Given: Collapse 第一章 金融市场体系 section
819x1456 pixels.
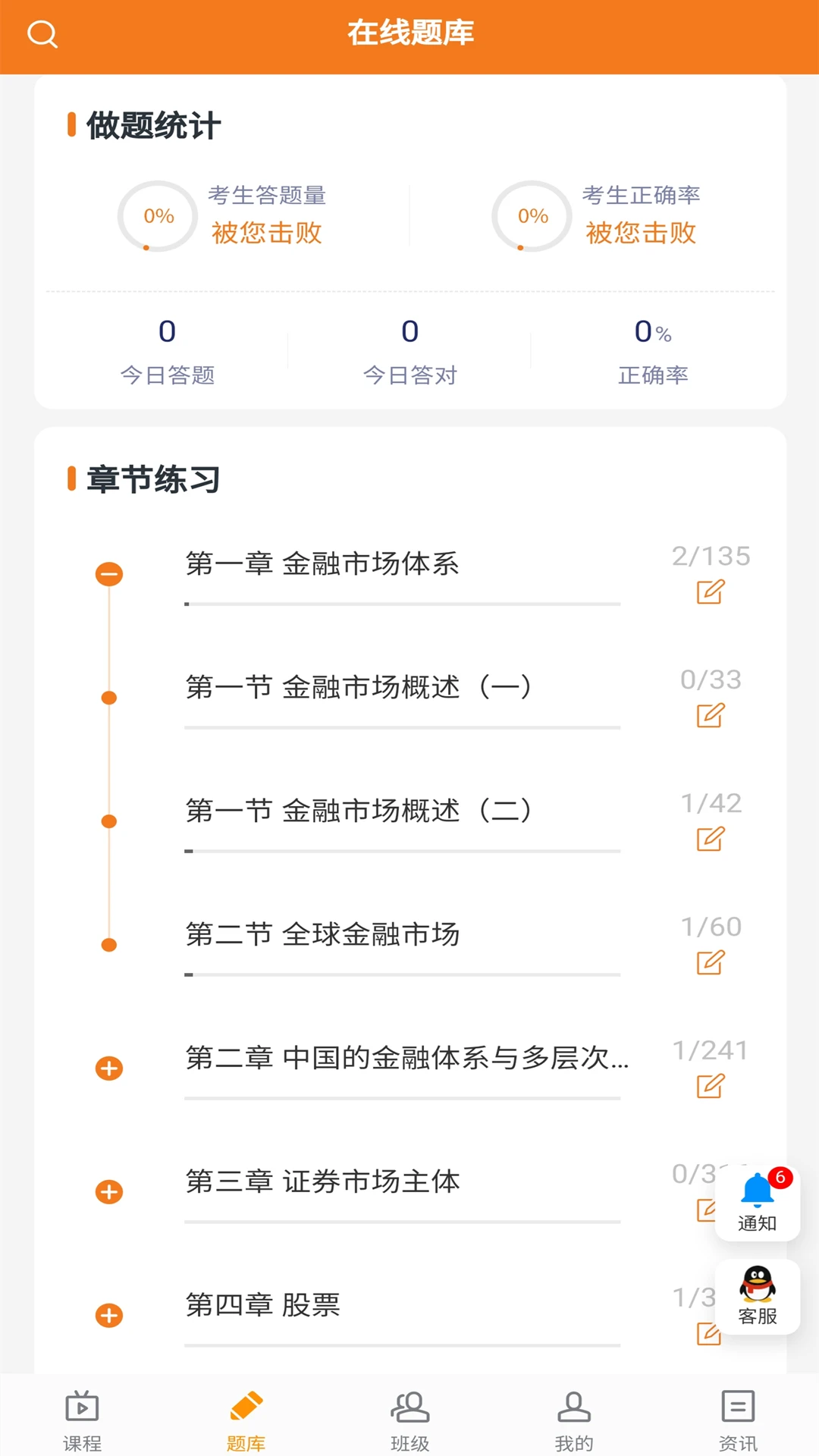Looking at the screenshot, I should 108,574.
